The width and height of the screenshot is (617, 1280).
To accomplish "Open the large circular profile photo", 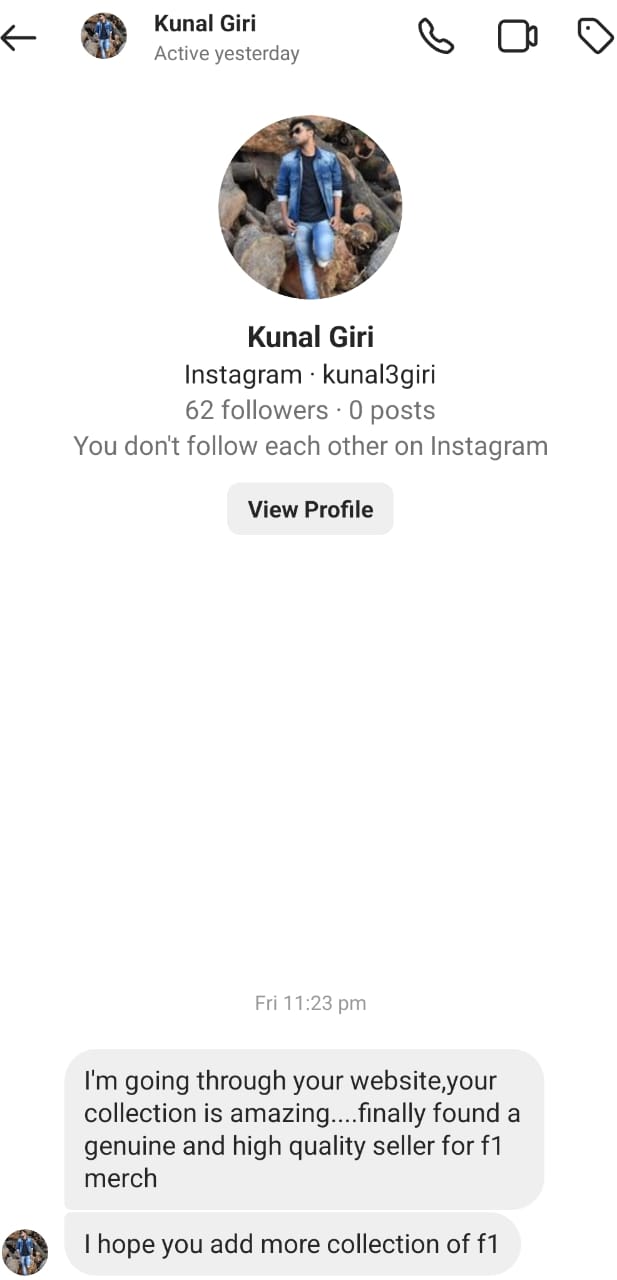I will 310,208.
